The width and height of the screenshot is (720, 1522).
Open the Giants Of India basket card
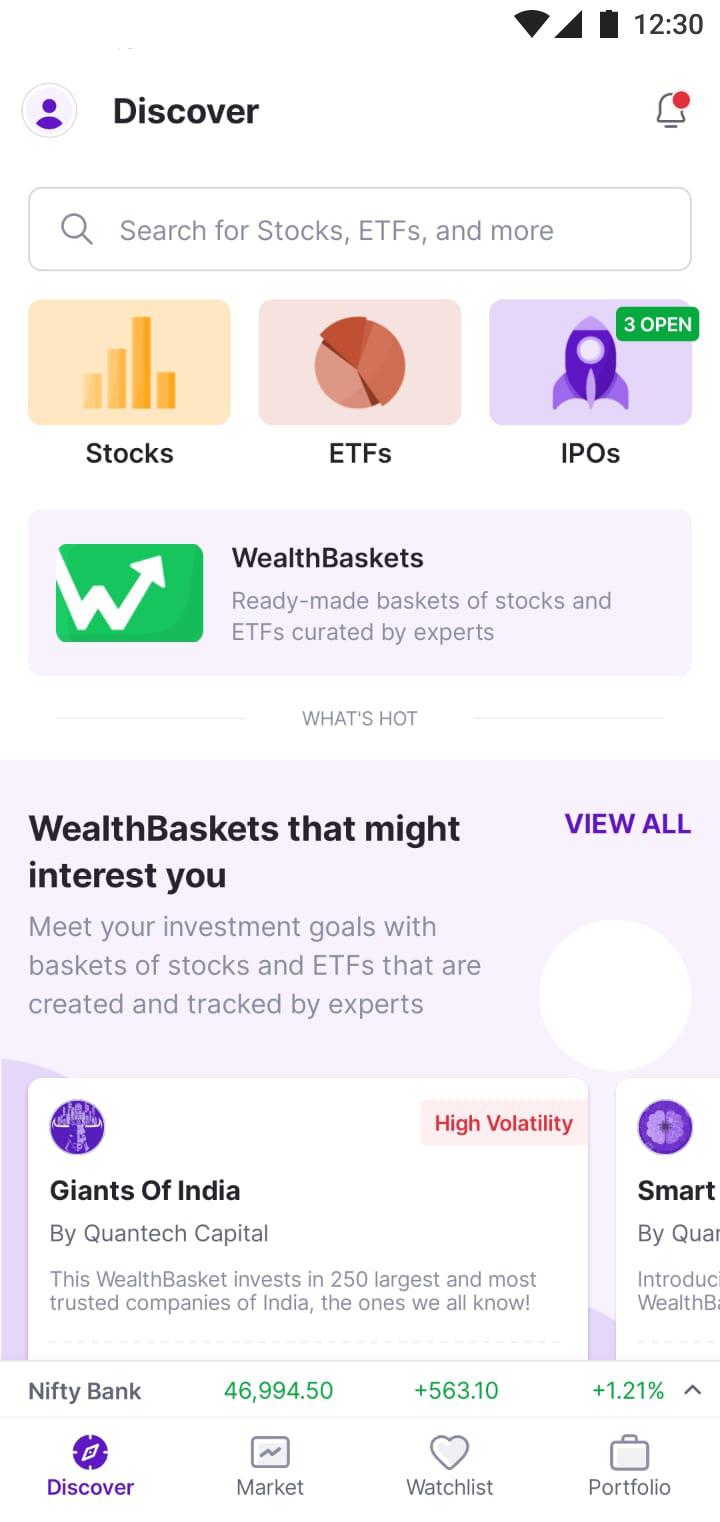308,1215
